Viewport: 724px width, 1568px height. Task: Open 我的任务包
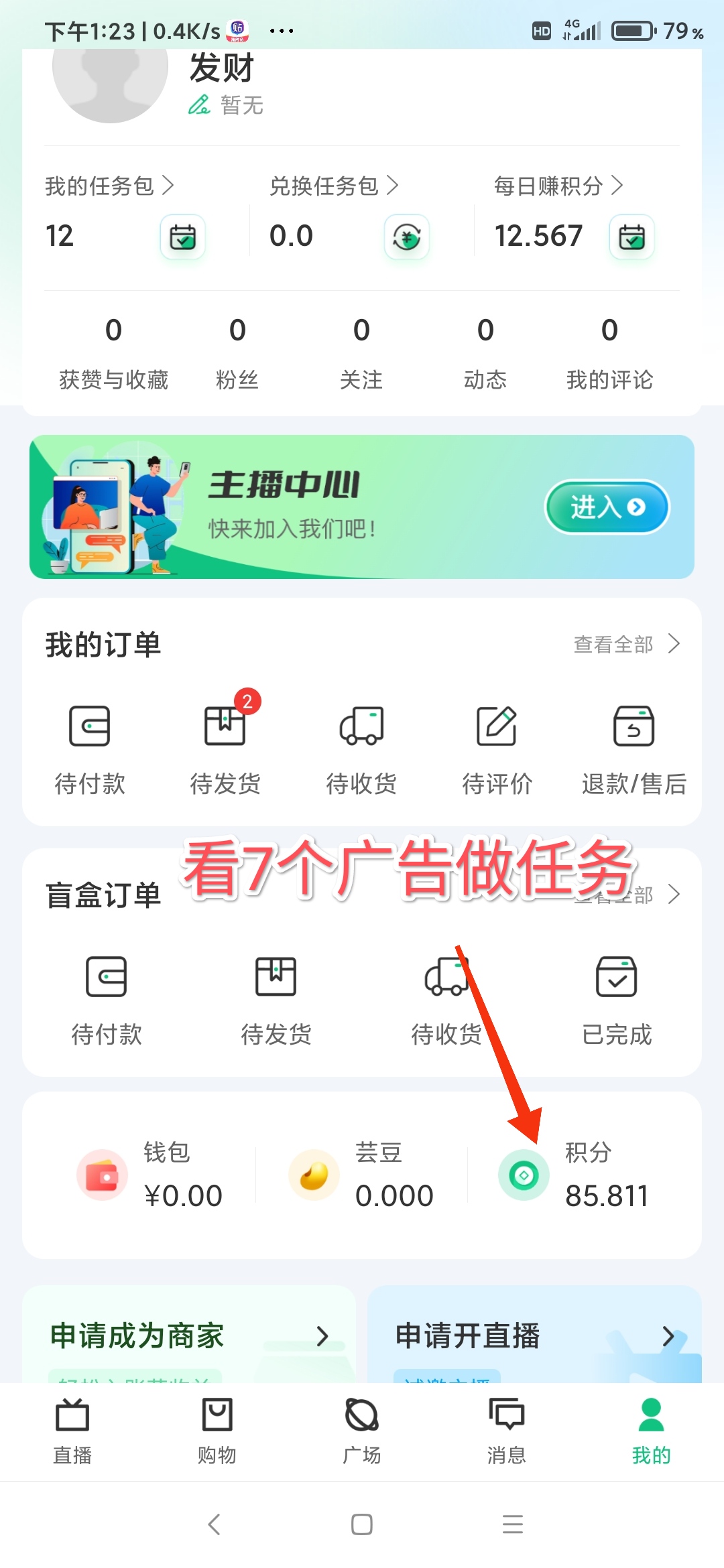(110, 186)
